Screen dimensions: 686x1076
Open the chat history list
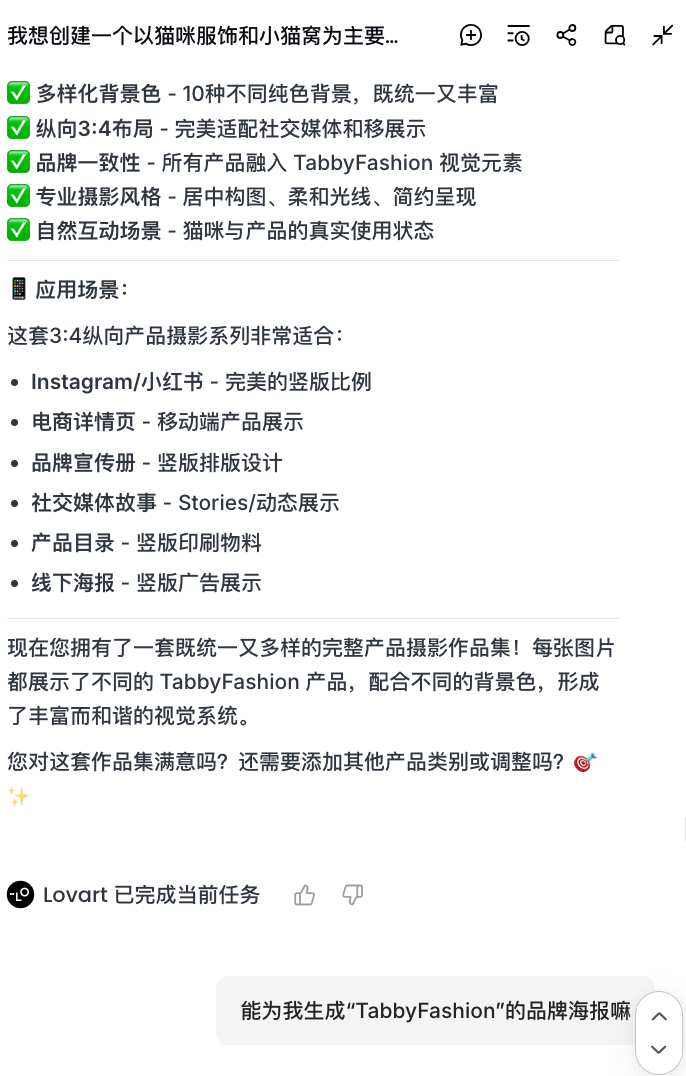pyautogui.click(x=519, y=36)
